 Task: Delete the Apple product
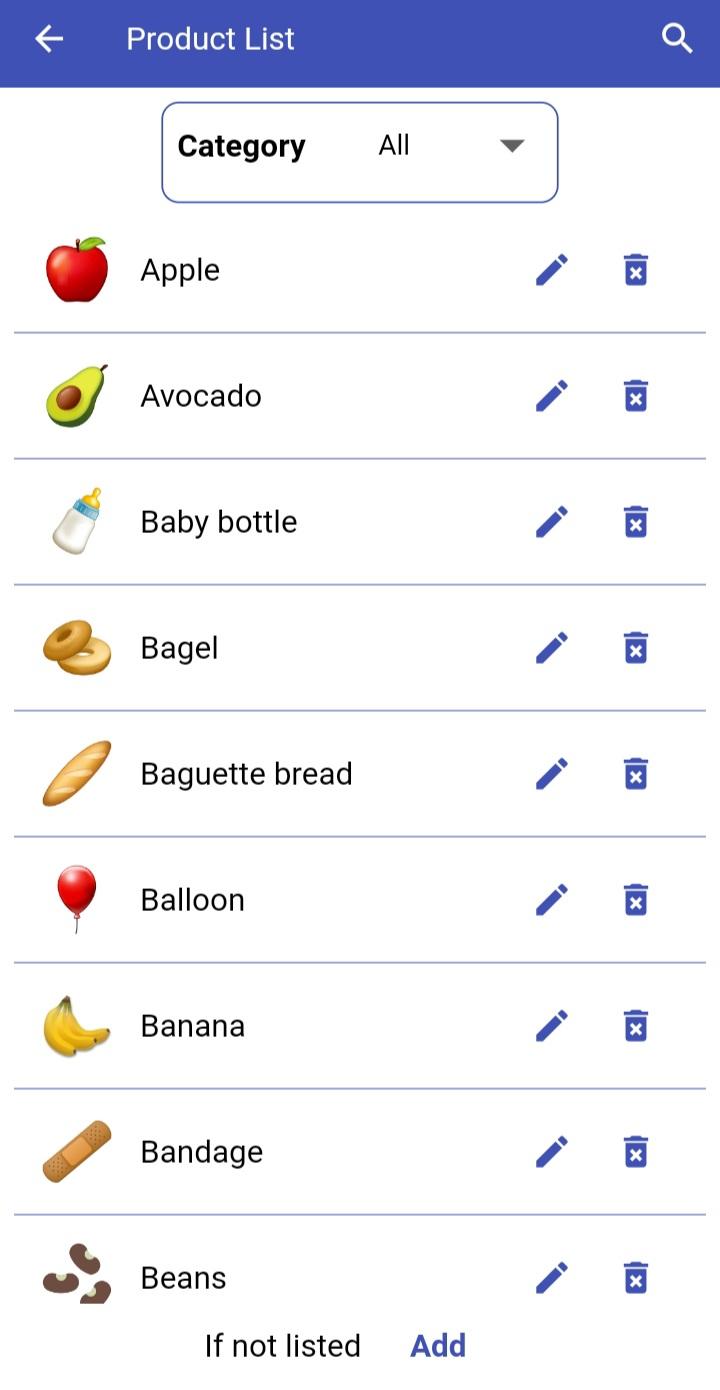pyautogui.click(x=636, y=270)
